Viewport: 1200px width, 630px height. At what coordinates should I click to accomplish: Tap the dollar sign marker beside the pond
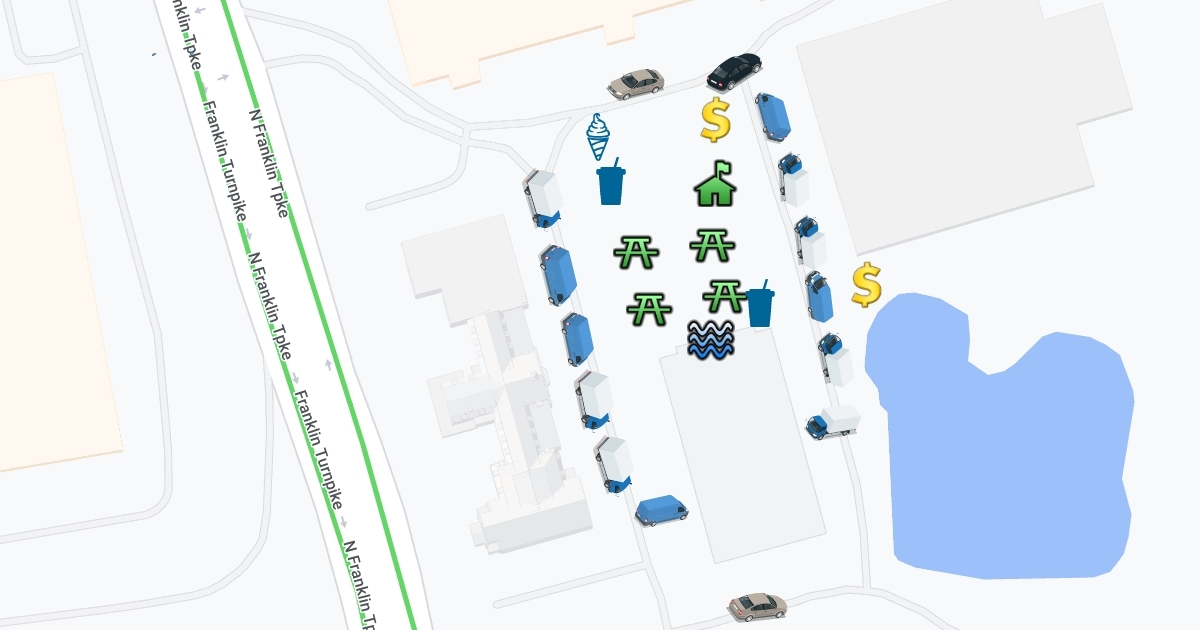pos(866,285)
